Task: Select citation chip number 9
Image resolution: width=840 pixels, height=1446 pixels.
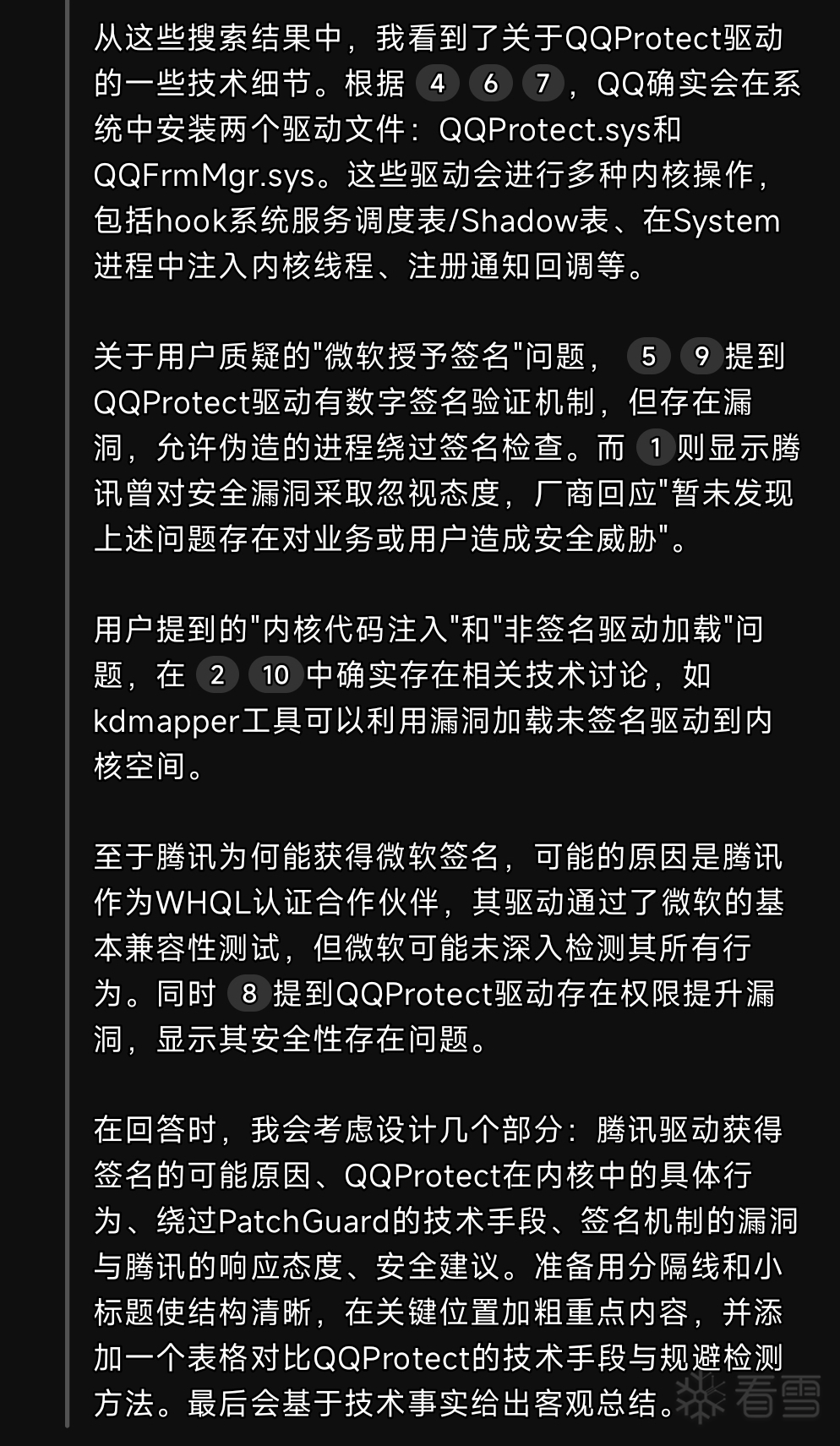Action: [701, 357]
